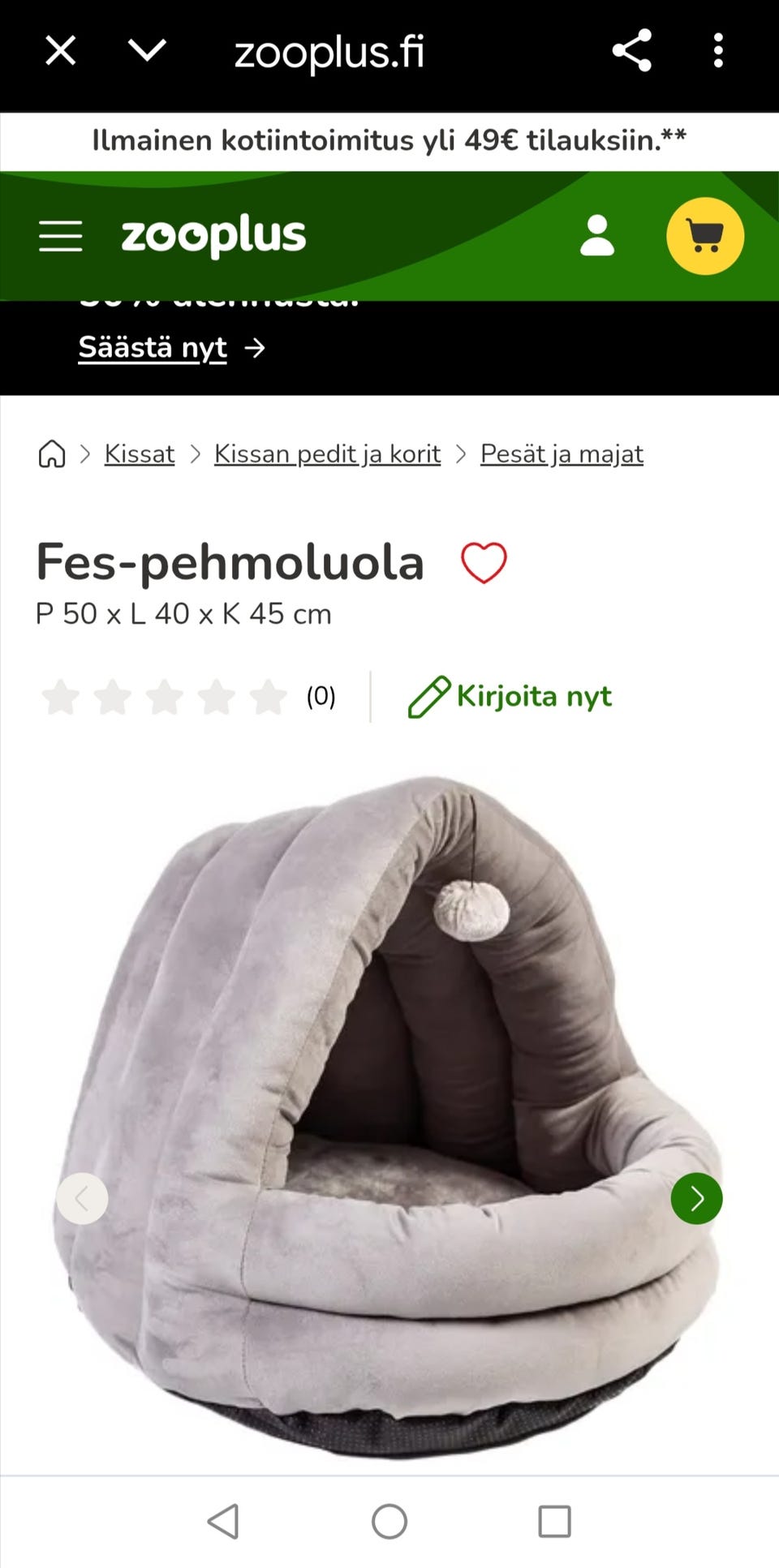The image size is (779, 1568).
Task: Go to homepage via breadcrumb home icon
Action: click(51, 453)
